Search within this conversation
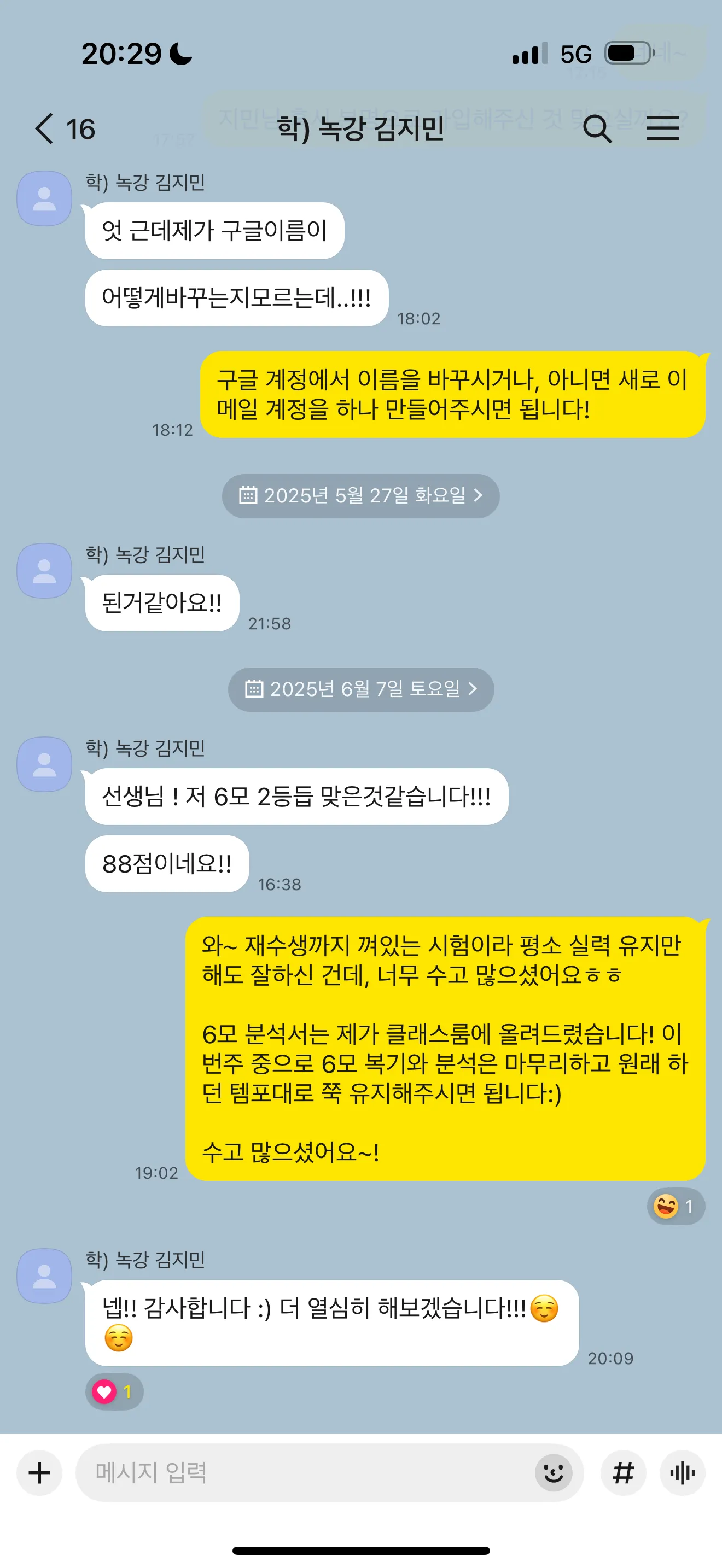 click(597, 129)
